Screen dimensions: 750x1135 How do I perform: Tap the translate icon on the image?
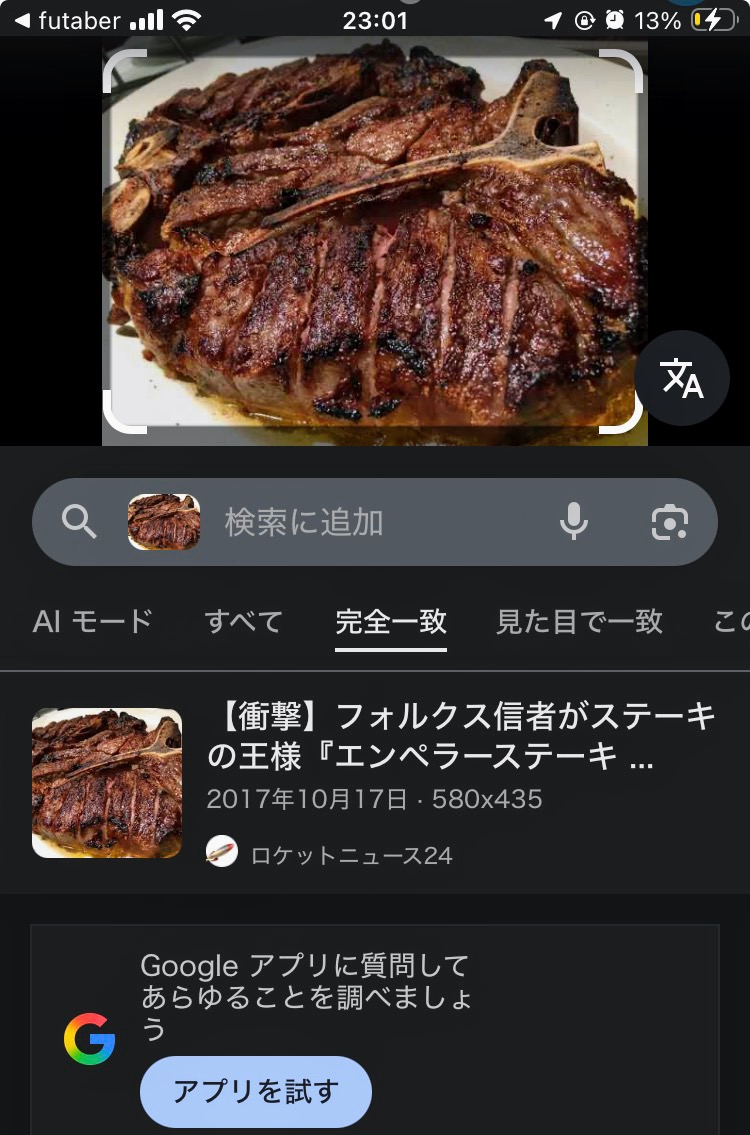[x=682, y=378]
